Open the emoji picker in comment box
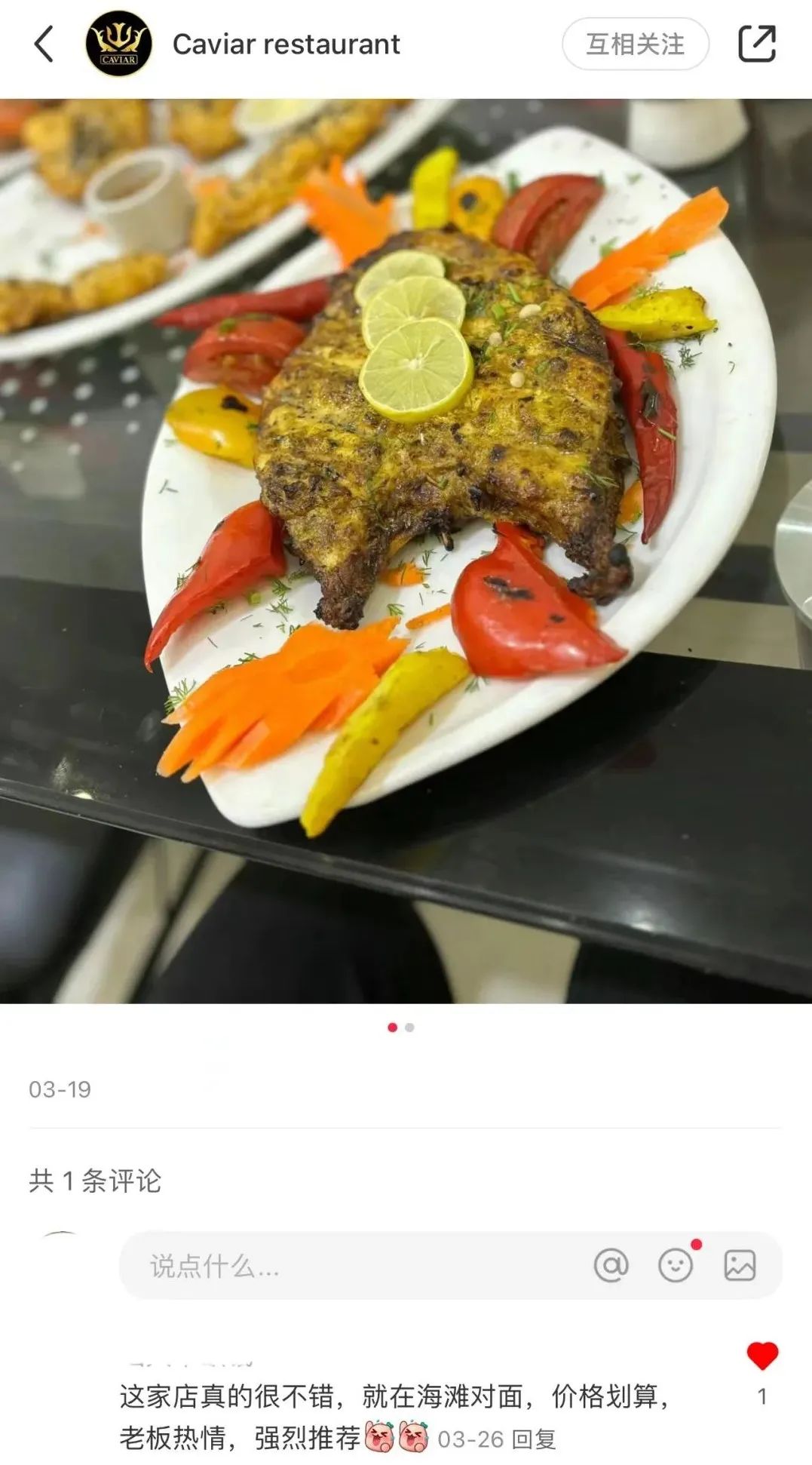The height and width of the screenshot is (1465, 812). (x=675, y=1265)
